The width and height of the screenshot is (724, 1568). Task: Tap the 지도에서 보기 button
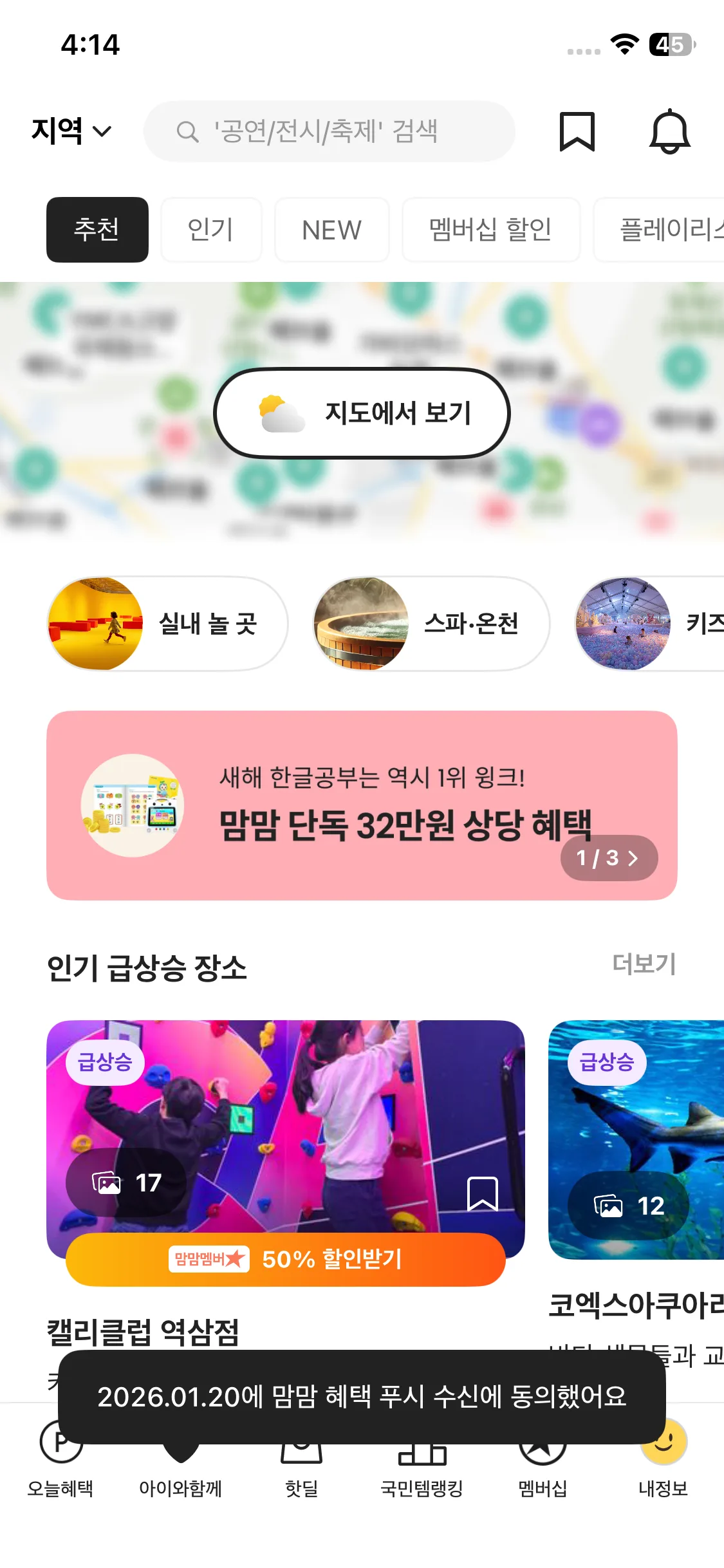362,413
